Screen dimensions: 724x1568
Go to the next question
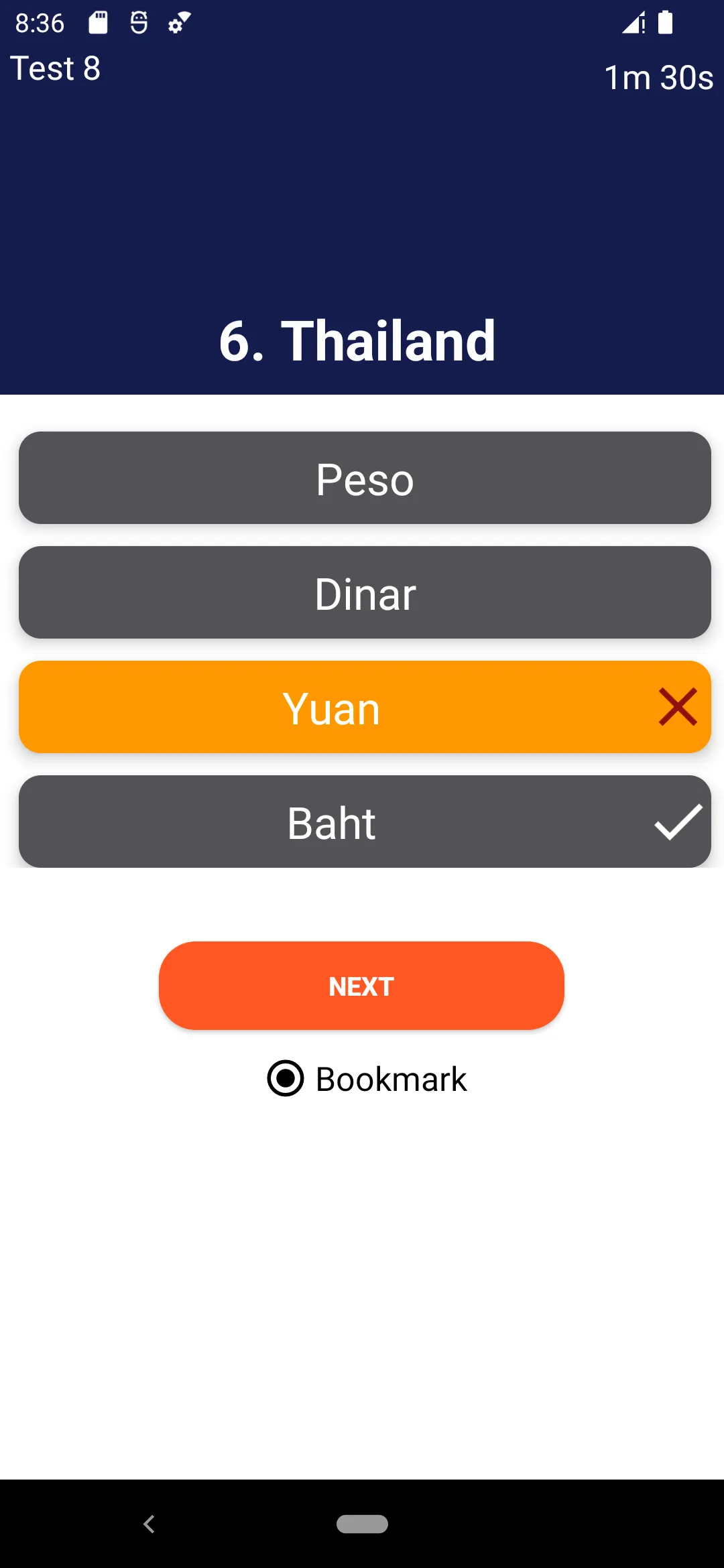click(361, 986)
